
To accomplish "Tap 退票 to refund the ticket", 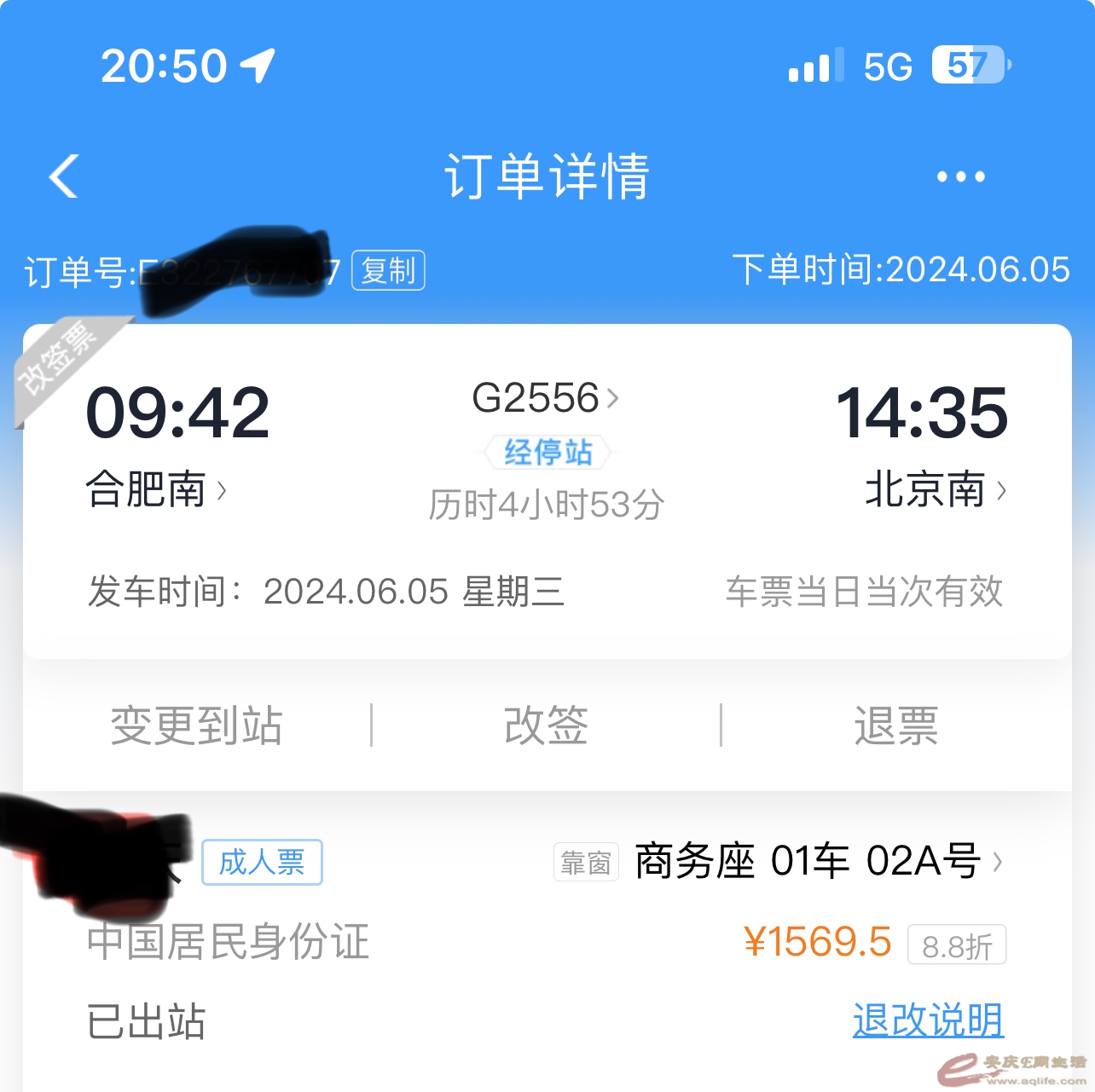I will (x=895, y=725).
